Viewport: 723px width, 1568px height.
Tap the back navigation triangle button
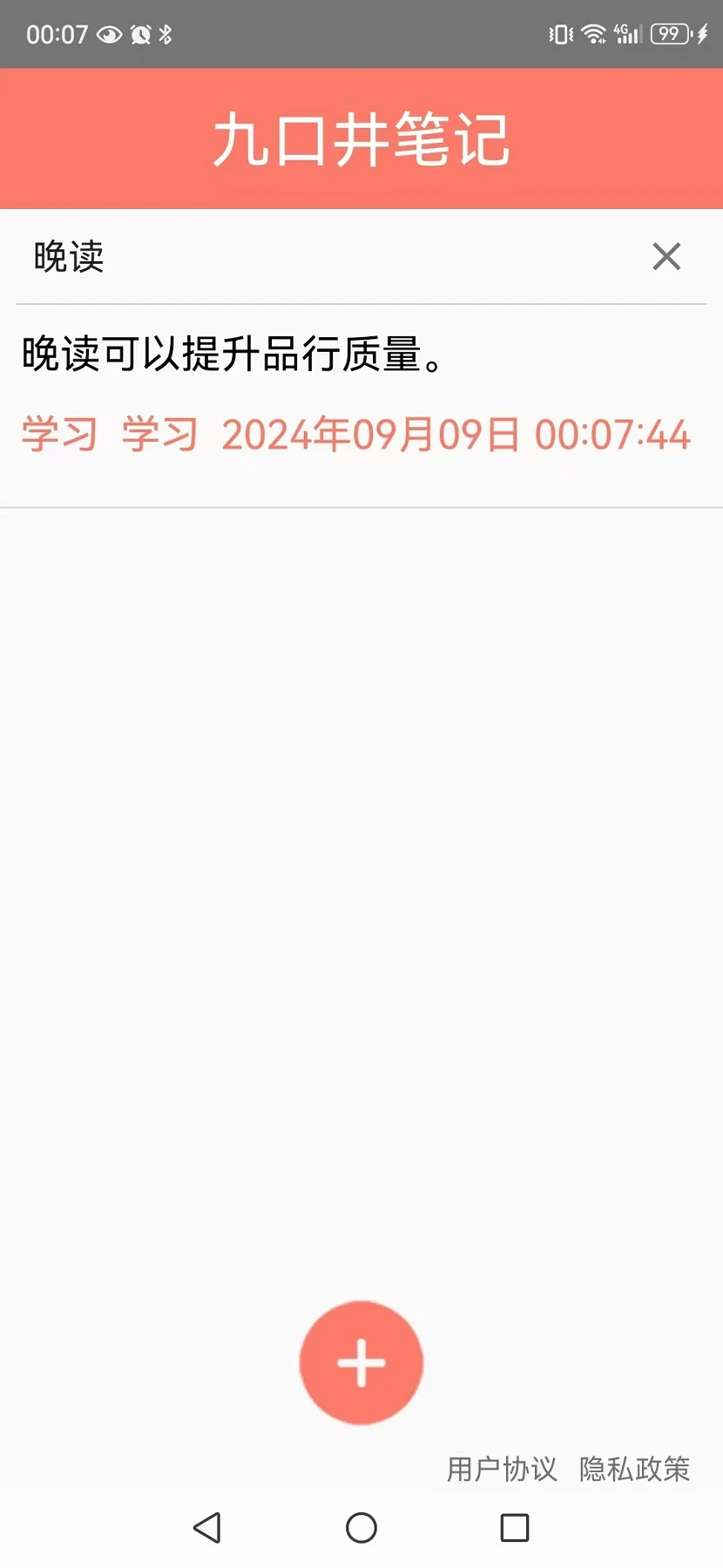(206, 1529)
